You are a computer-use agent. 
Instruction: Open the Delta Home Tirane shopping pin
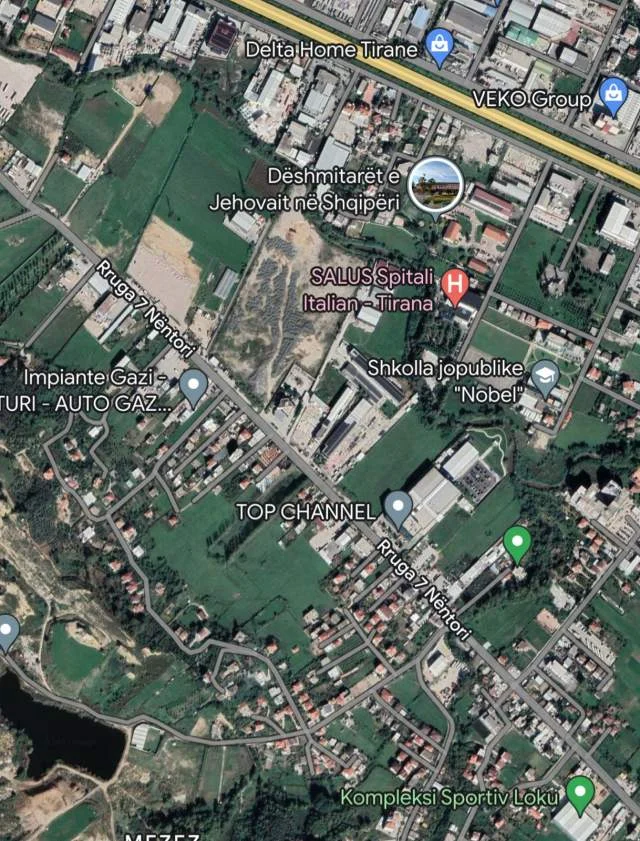(439, 44)
